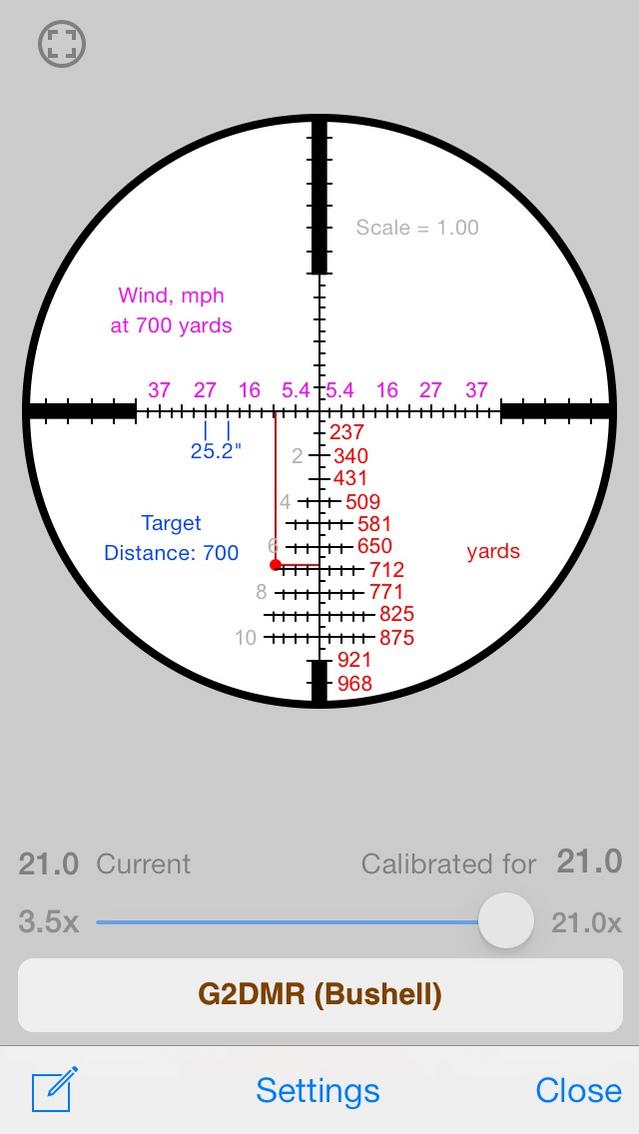639x1134 pixels.
Task: Open the edit note icon
Action: 54,1089
